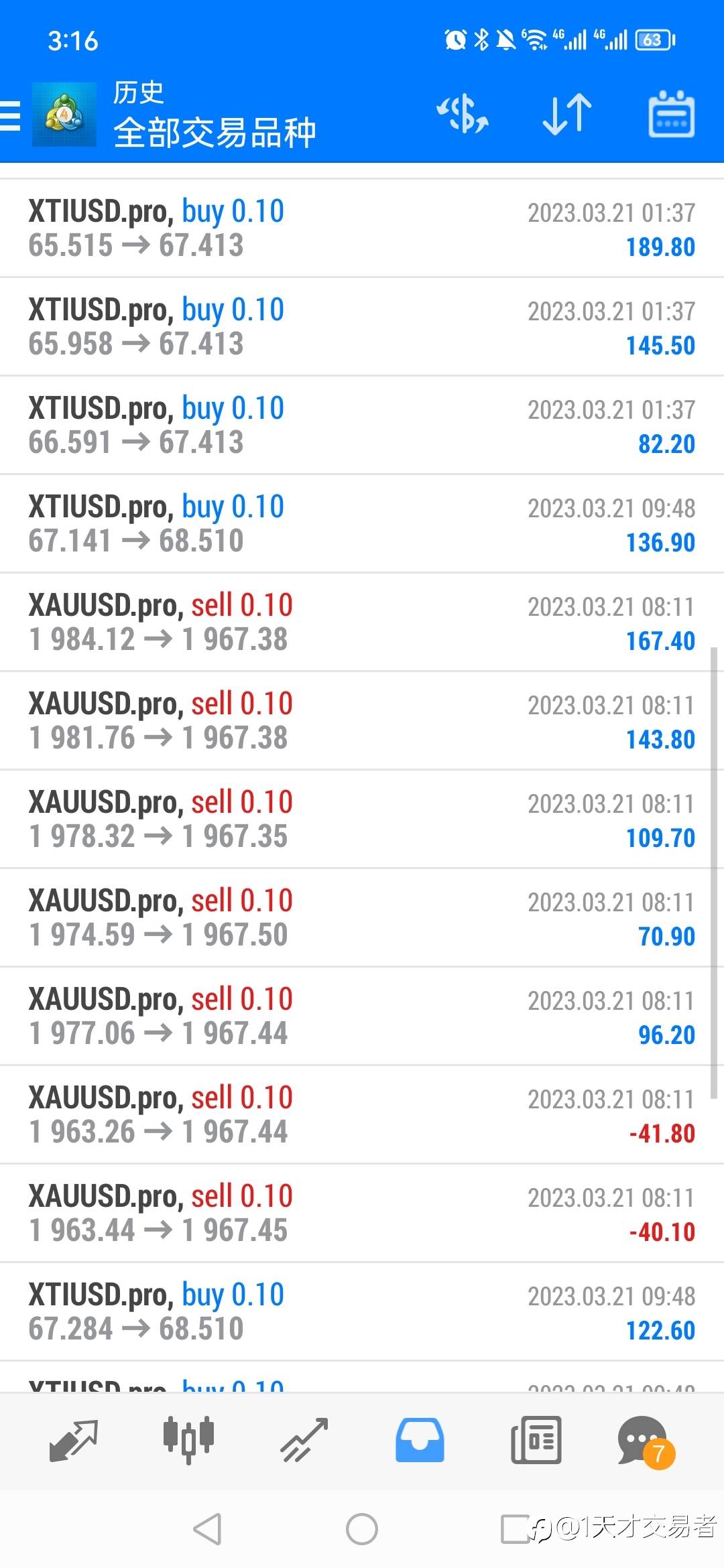This screenshot has height=1568, width=724.
Task: Change history sort order
Action: (567, 114)
